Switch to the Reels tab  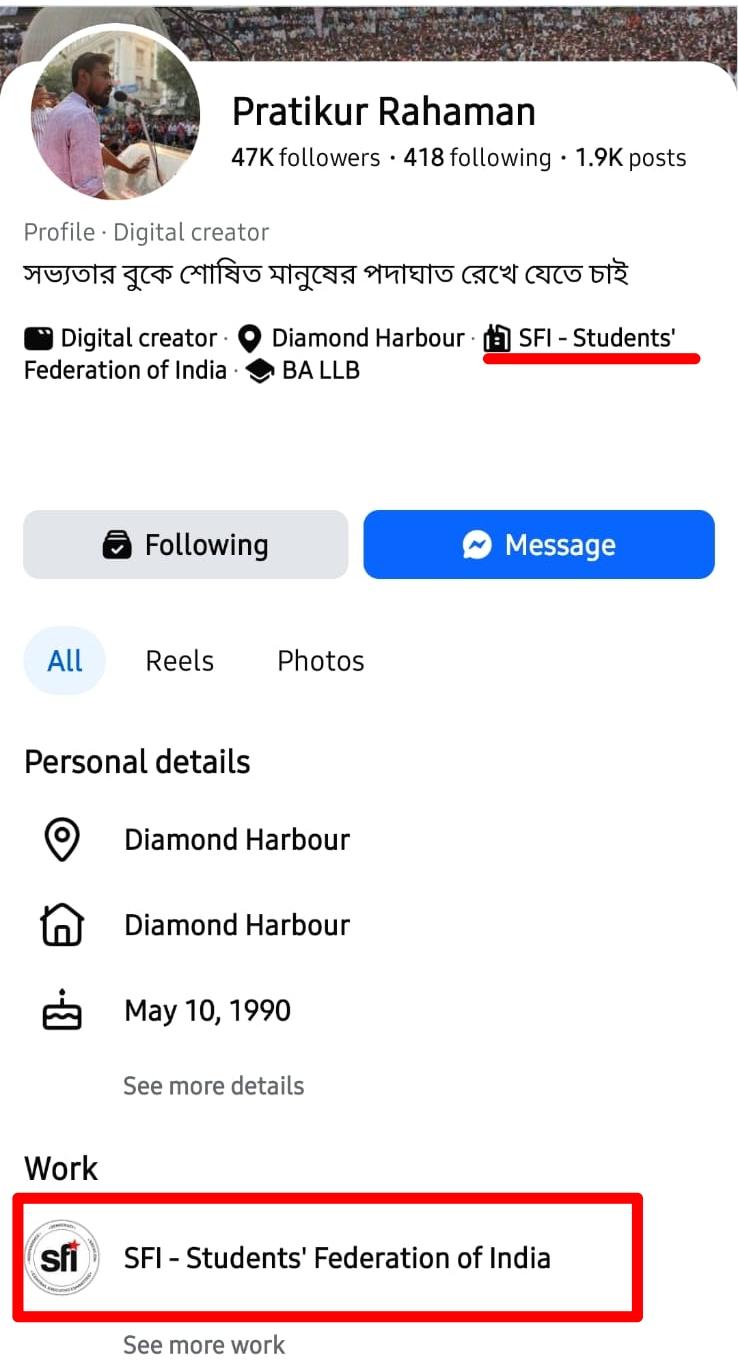[x=180, y=661]
